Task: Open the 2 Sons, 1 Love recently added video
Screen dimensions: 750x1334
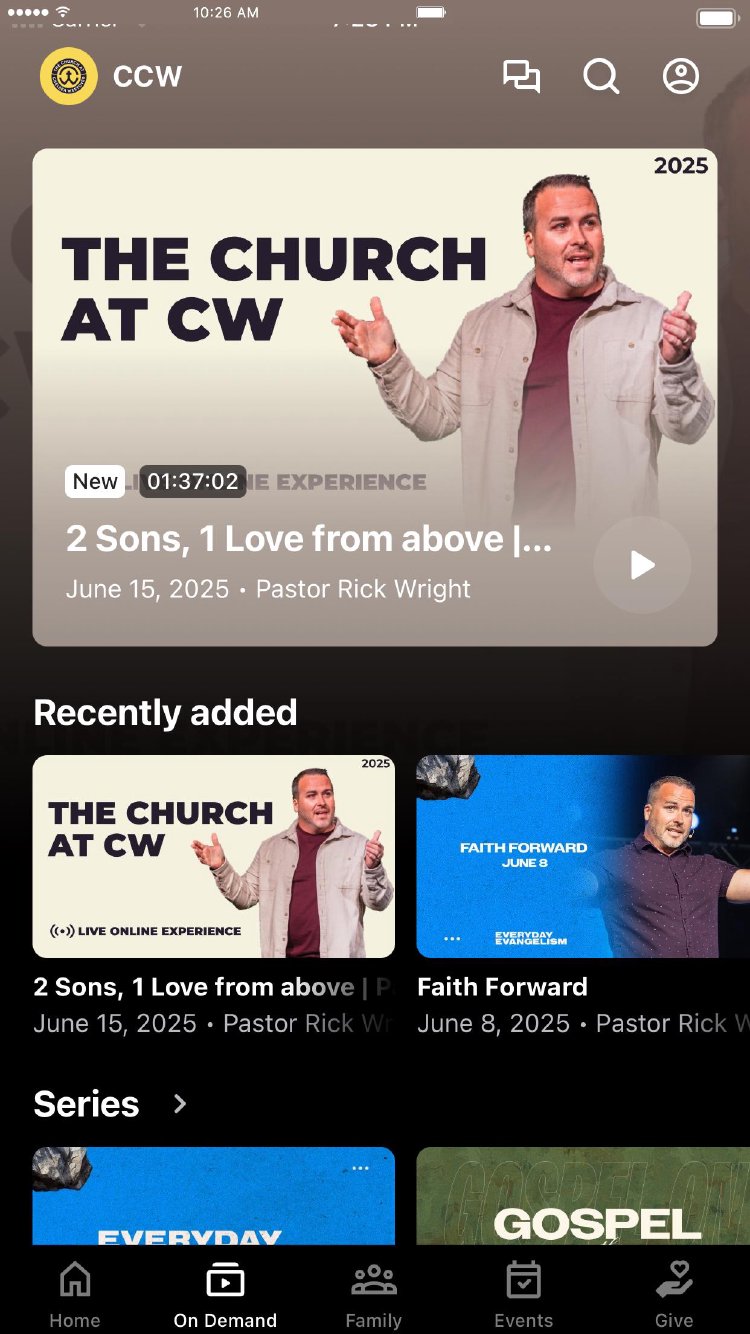Action: (214, 856)
